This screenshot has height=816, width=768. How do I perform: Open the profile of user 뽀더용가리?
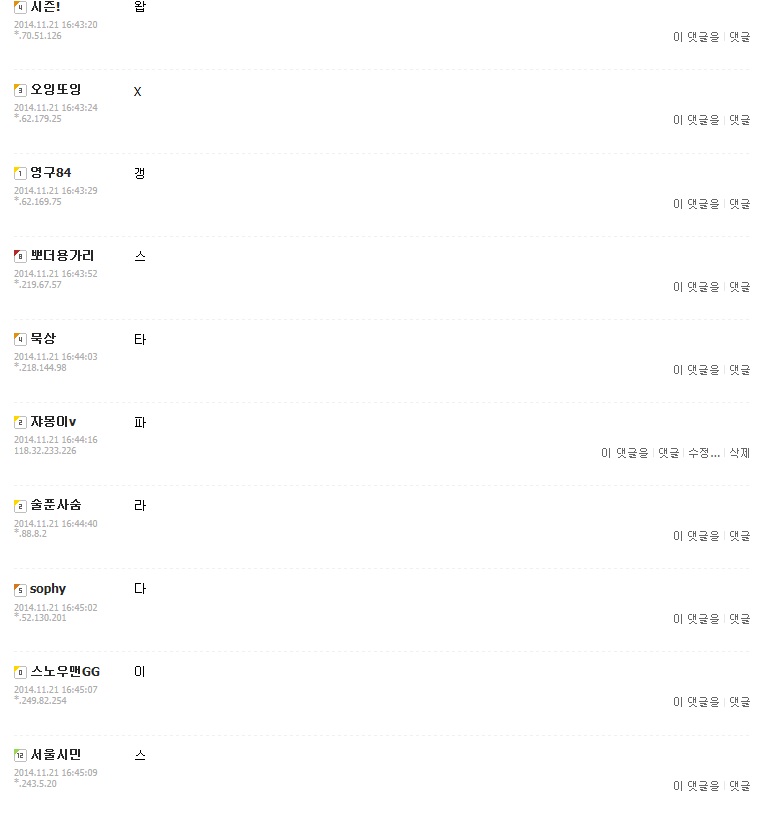point(62,256)
